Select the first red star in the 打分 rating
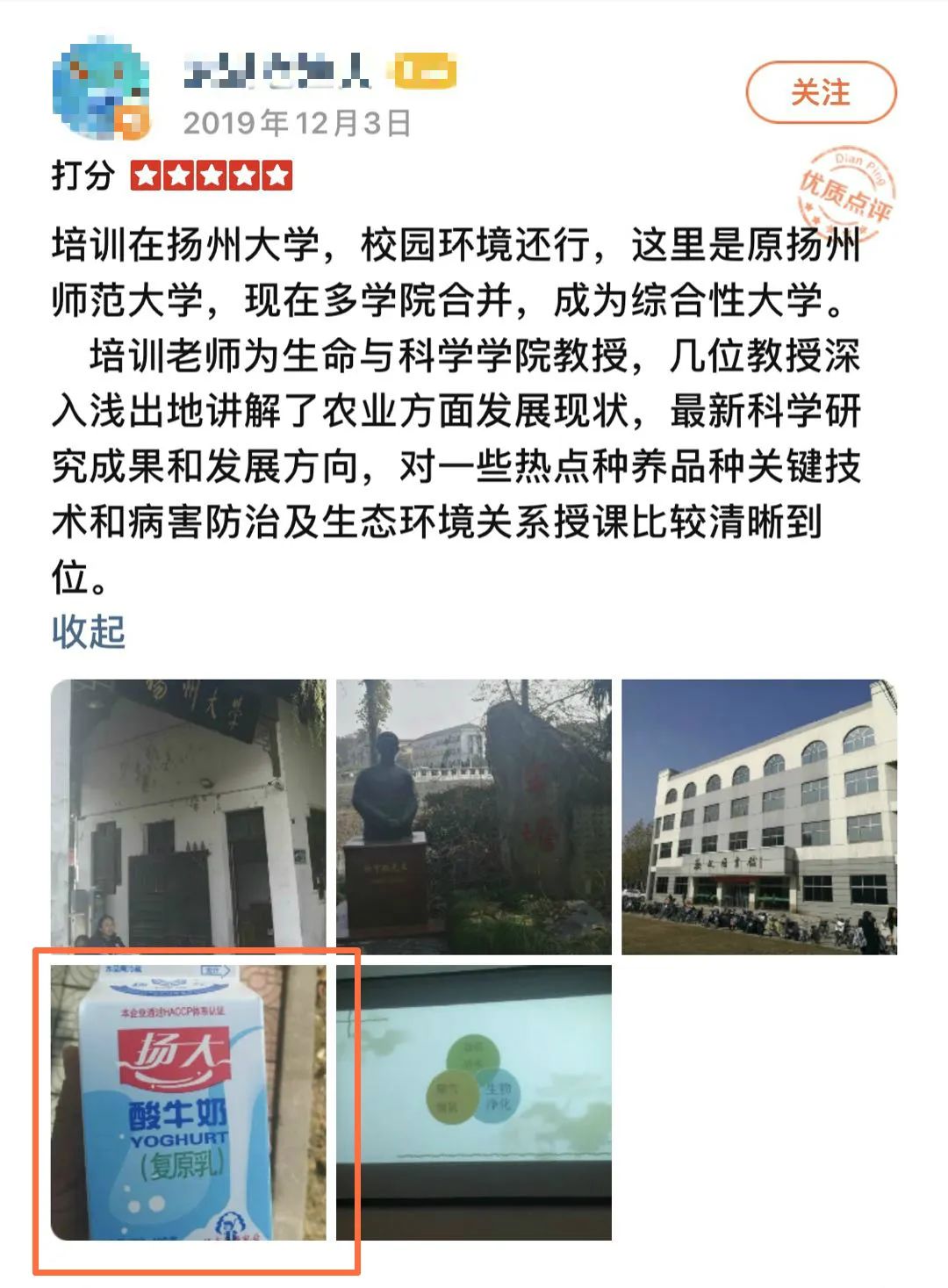 (145, 176)
